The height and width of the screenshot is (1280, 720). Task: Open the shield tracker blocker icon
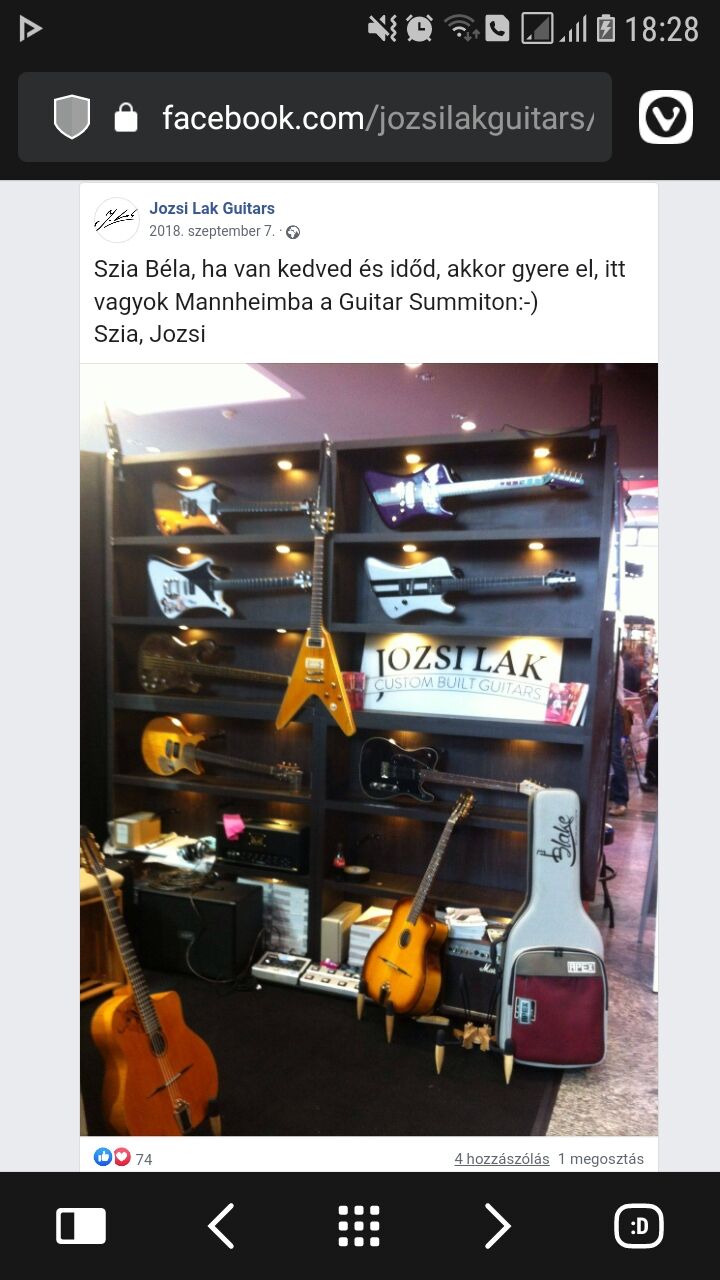pos(72,118)
